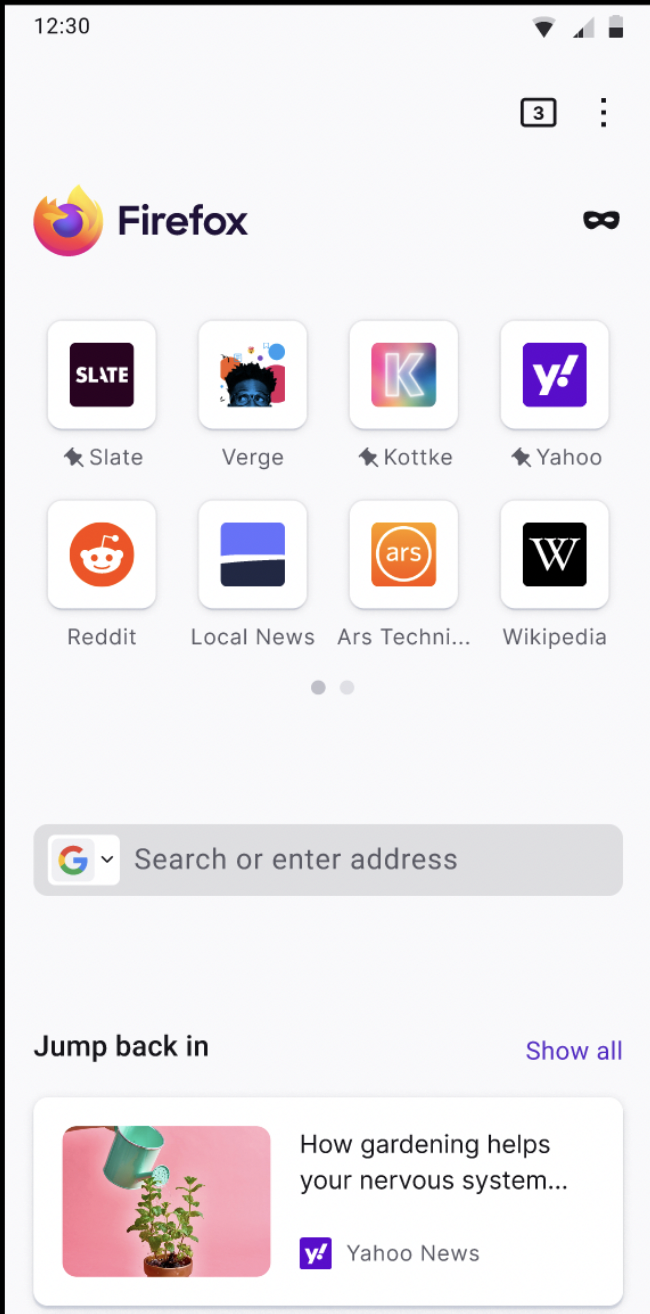Viewport: 650px width, 1314px height.
Task: Open the Yahoo shortcut
Action: pos(555,375)
